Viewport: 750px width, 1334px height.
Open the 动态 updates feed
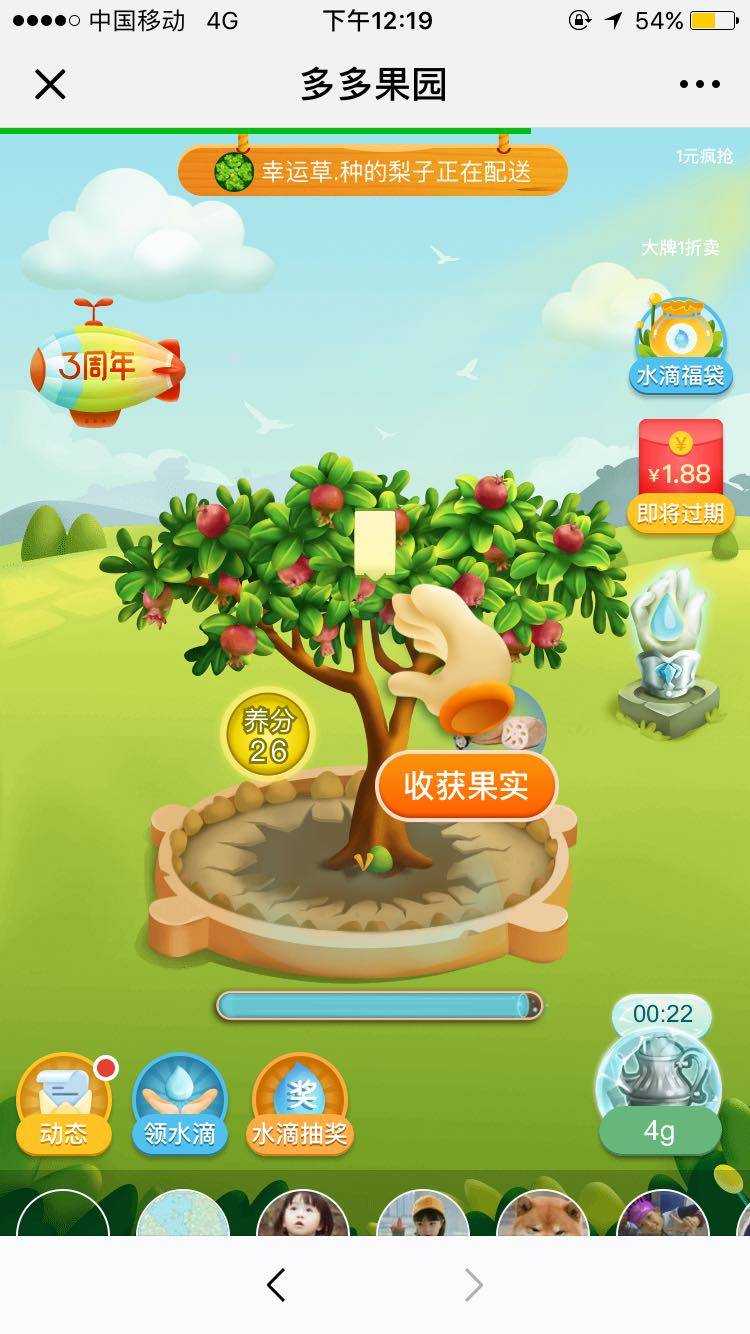point(64,1104)
